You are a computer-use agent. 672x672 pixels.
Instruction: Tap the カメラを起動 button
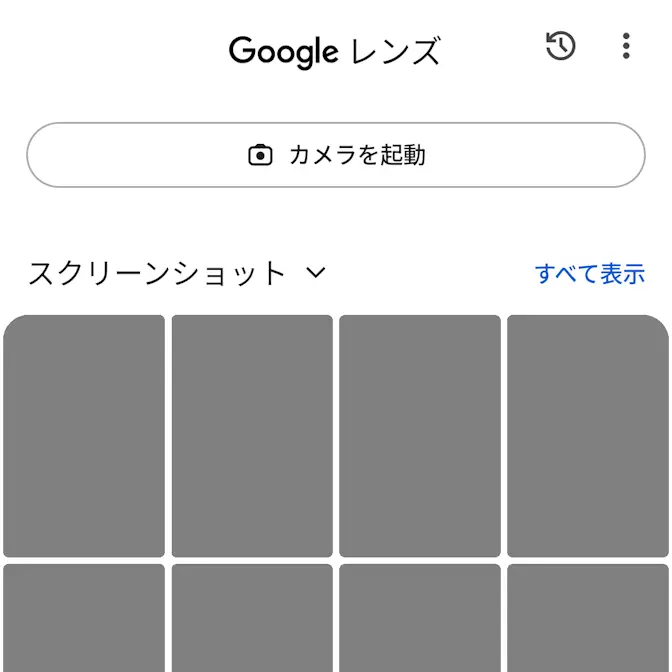336,155
